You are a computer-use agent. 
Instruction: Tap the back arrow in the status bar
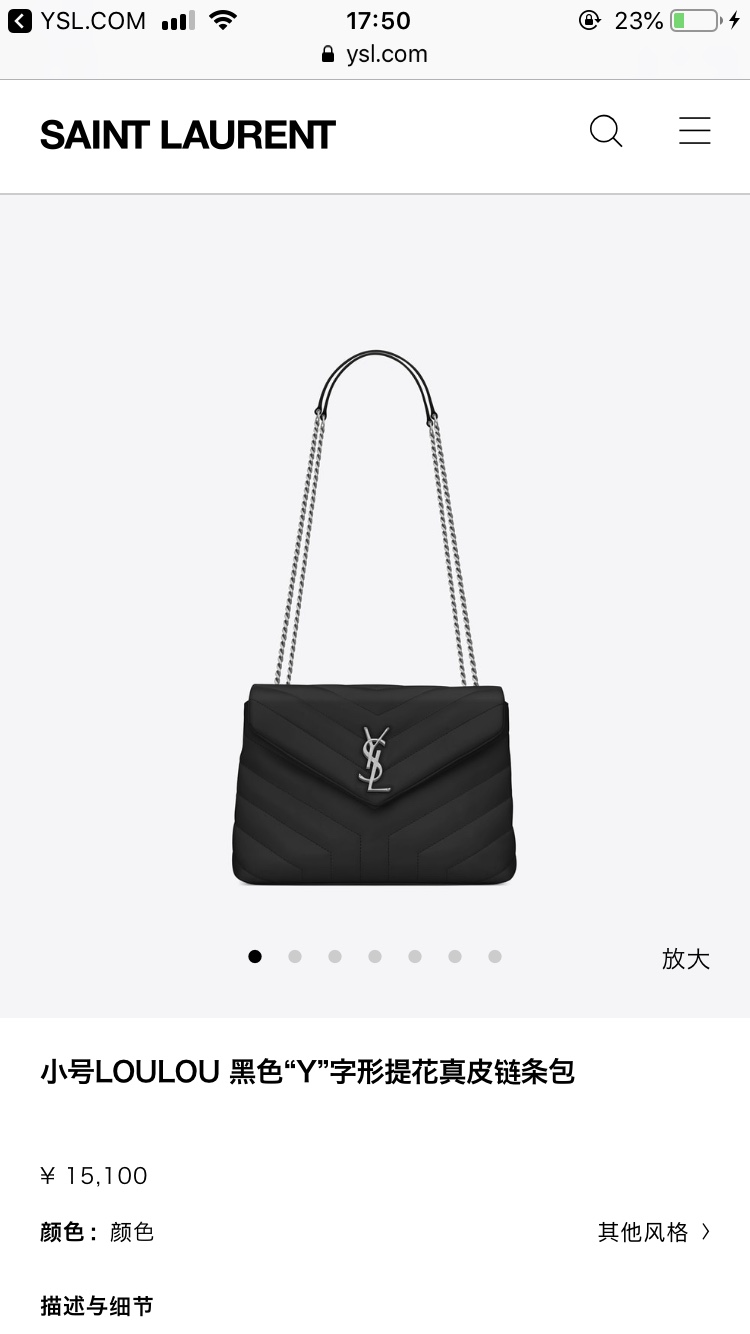point(17,20)
